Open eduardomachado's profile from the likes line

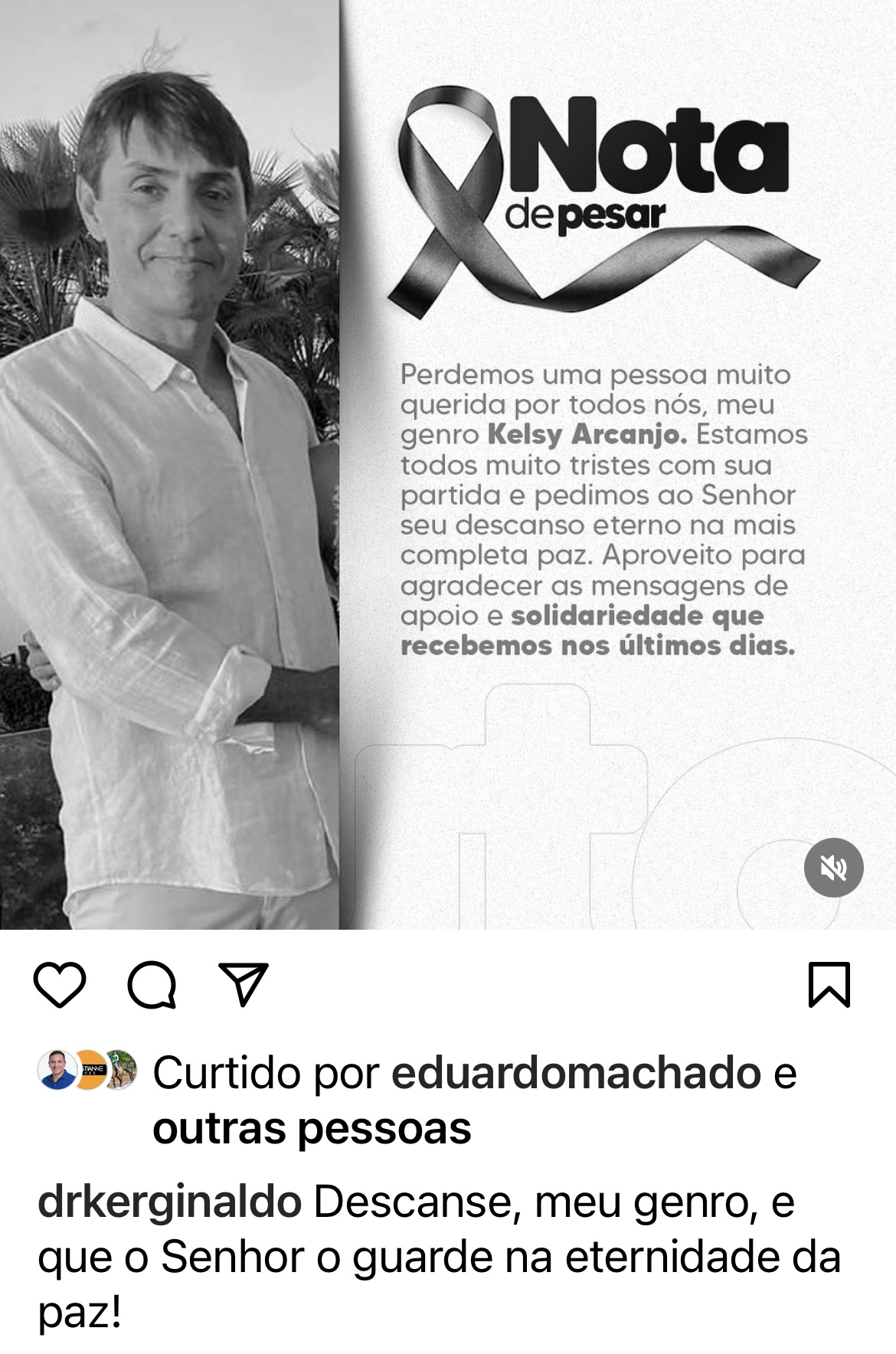pos(576,1072)
